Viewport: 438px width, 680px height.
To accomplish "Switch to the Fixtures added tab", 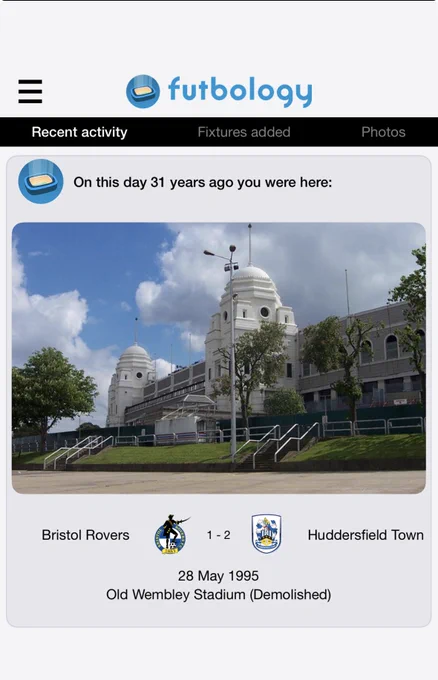I will click(244, 132).
